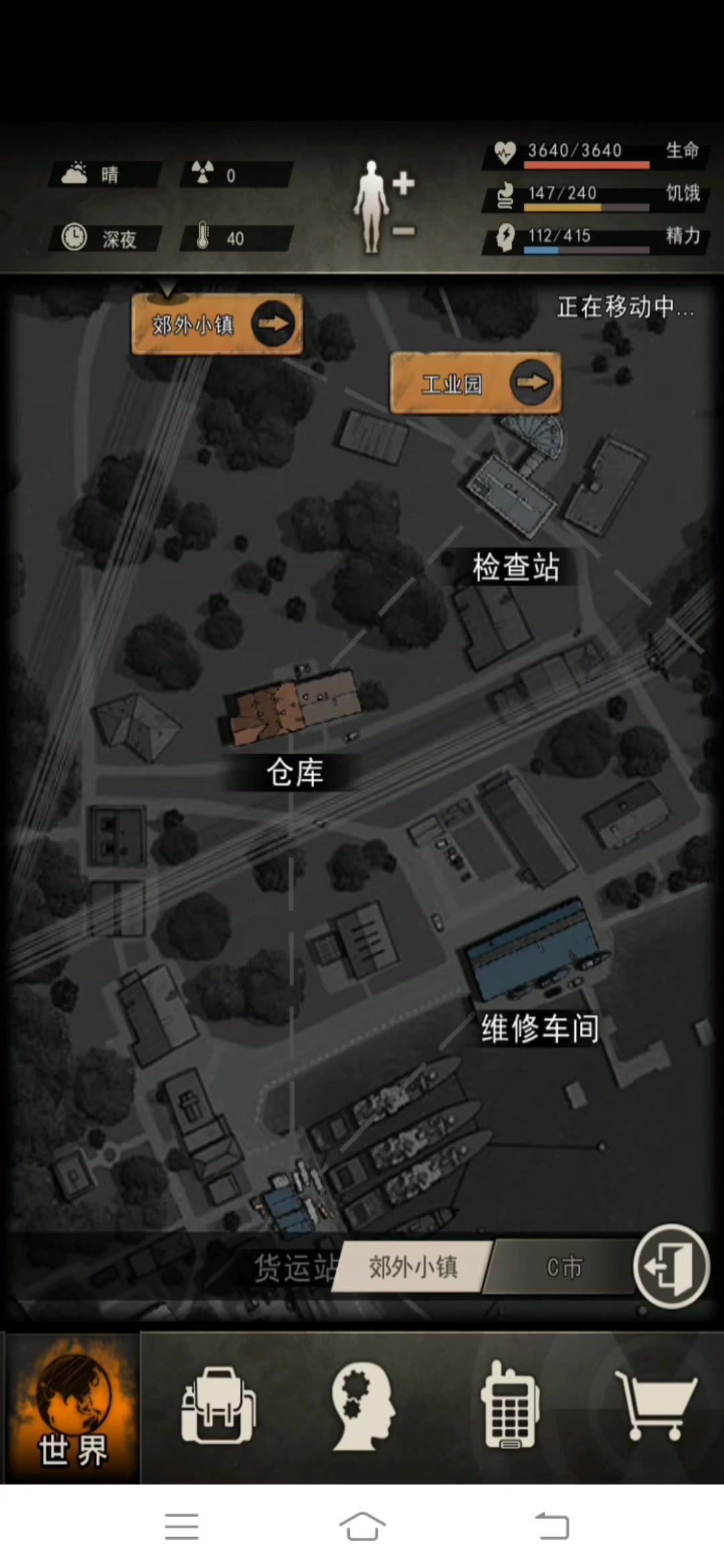The image size is (724, 1568).
Task: Open the skills head-with-gears tab
Action: point(363,1407)
